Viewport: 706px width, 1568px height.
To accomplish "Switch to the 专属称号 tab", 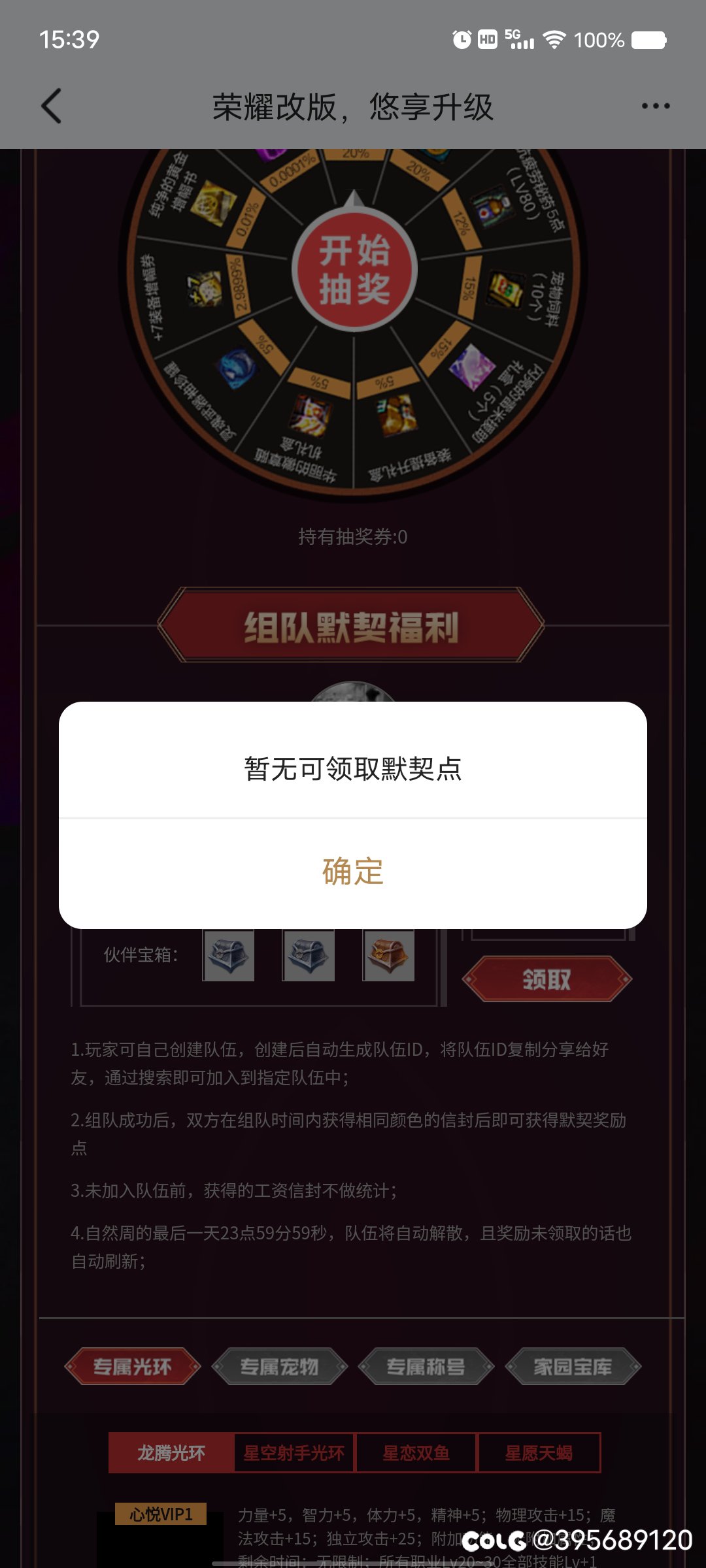I will click(426, 1366).
